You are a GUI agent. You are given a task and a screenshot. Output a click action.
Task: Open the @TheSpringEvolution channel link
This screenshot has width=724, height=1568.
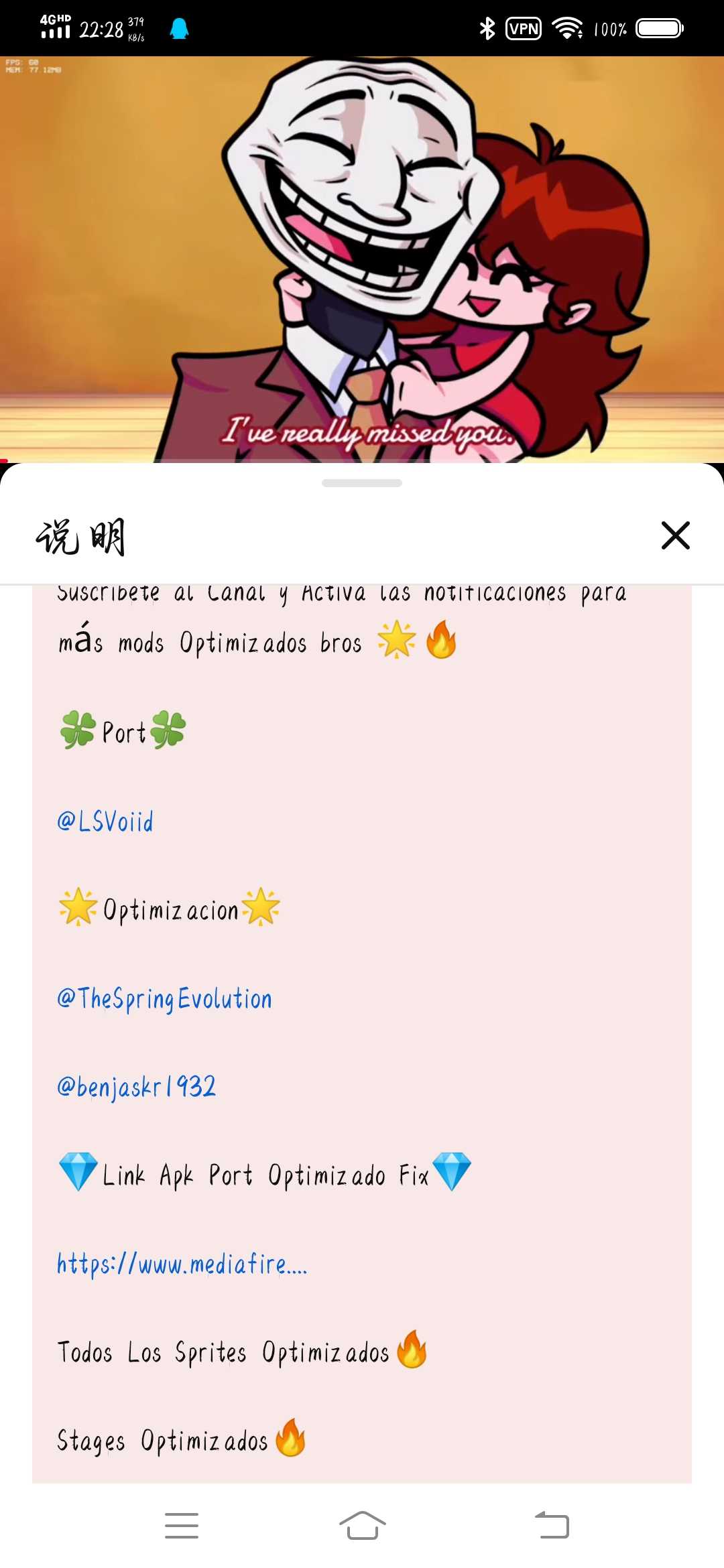[165, 998]
